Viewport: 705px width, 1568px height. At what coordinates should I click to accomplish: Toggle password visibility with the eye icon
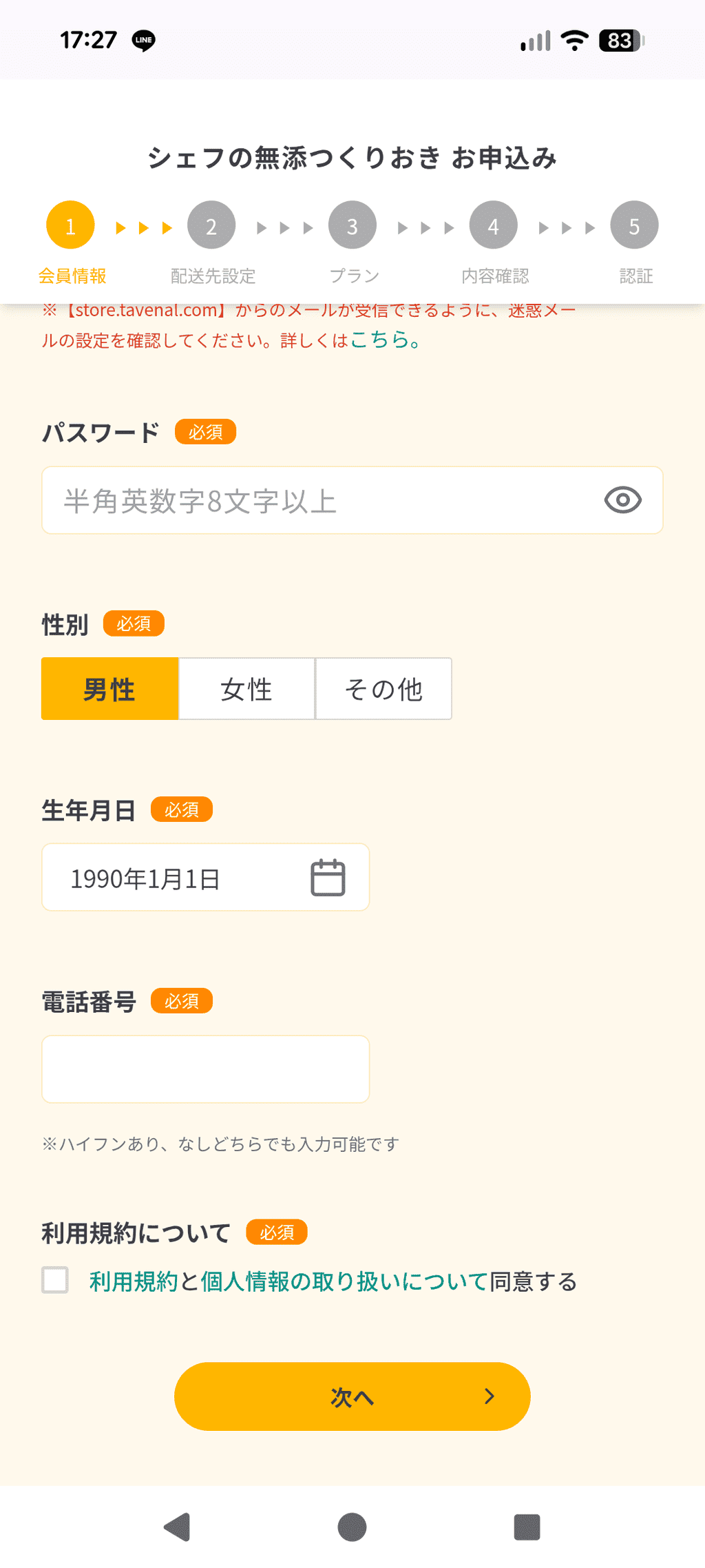622,500
